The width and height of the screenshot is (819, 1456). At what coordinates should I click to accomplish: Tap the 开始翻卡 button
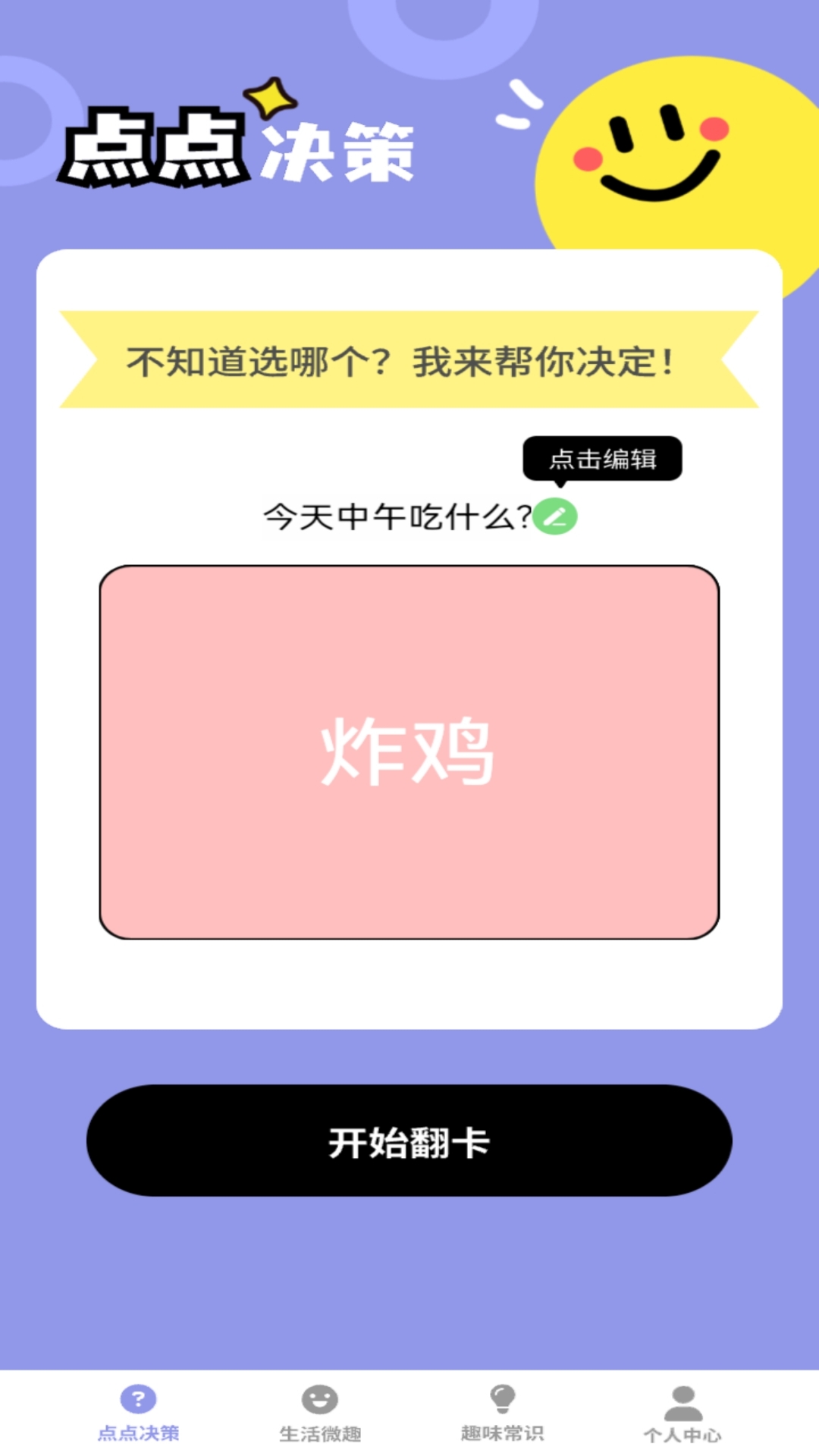point(409,1141)
